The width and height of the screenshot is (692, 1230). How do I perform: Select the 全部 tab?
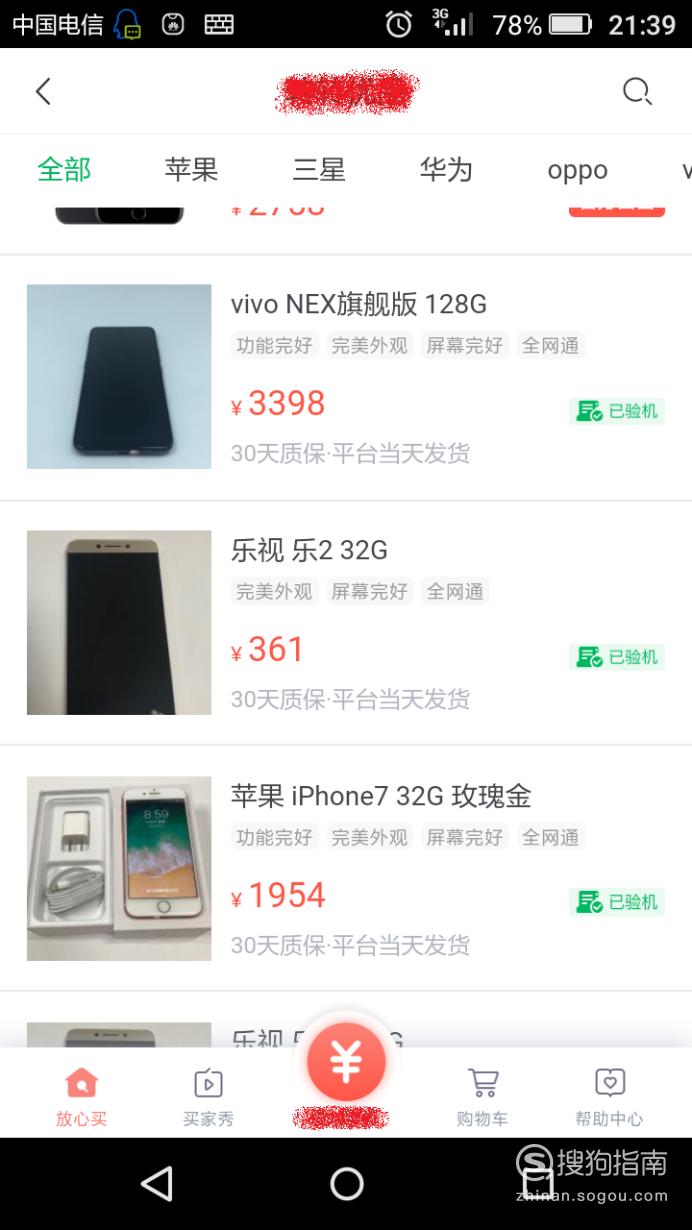tap(64, 170)
